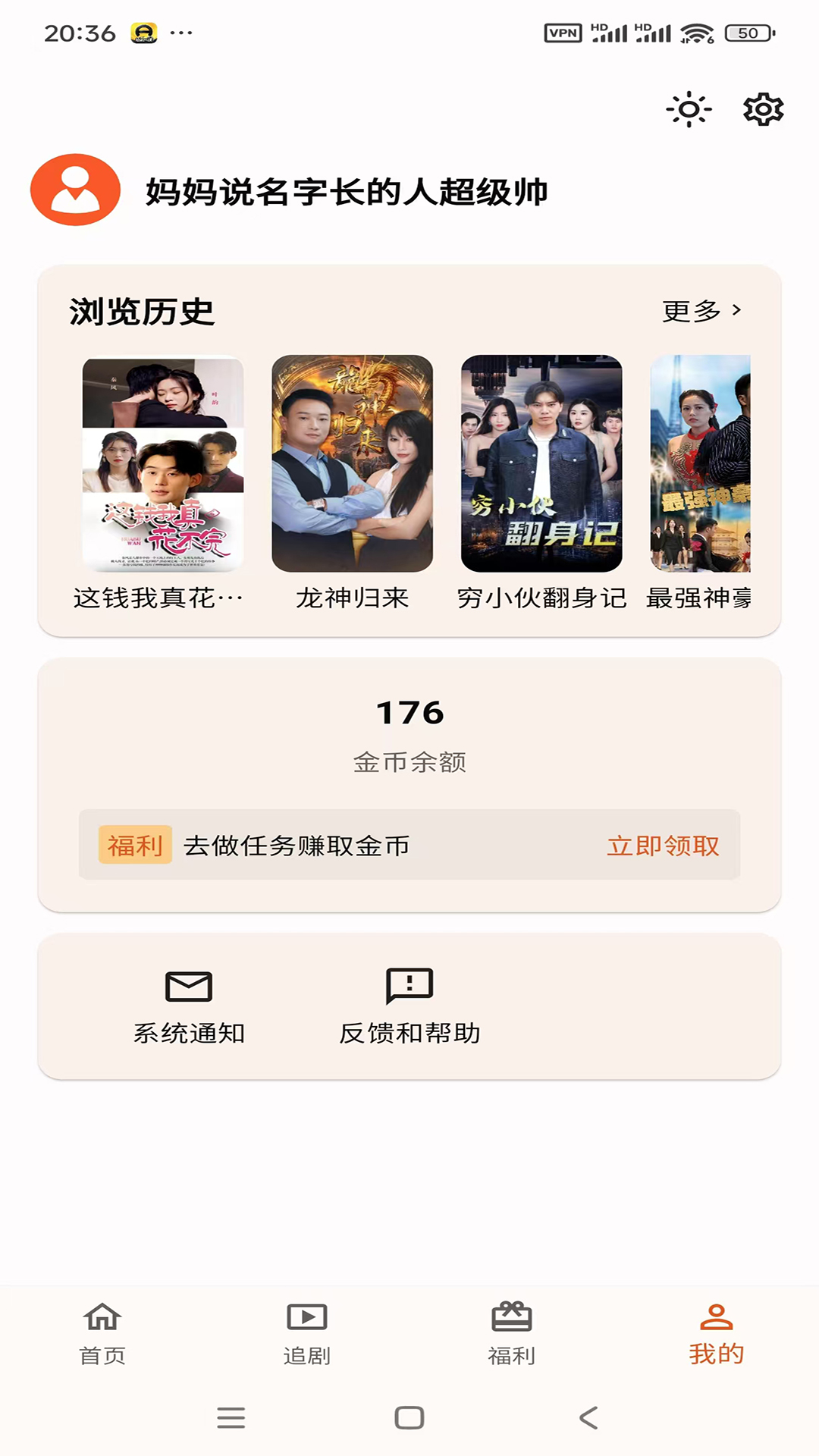
Task: Open the settings gear
Action: (762, 110)
